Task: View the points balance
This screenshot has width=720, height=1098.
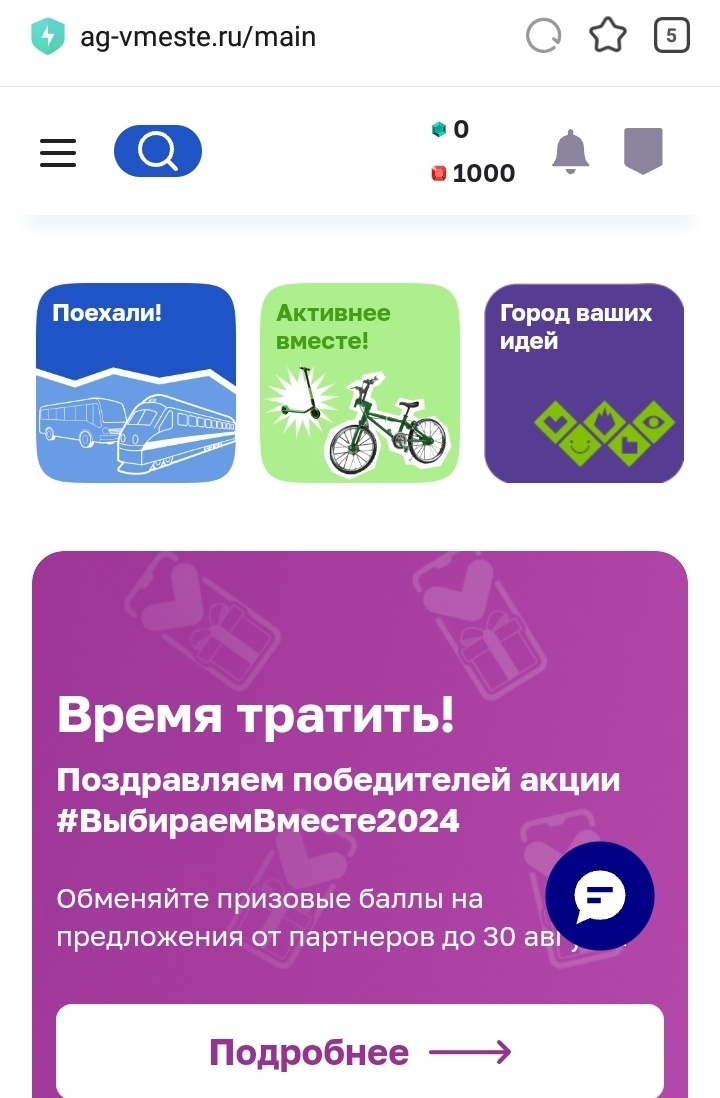Action: coord(473,151)
